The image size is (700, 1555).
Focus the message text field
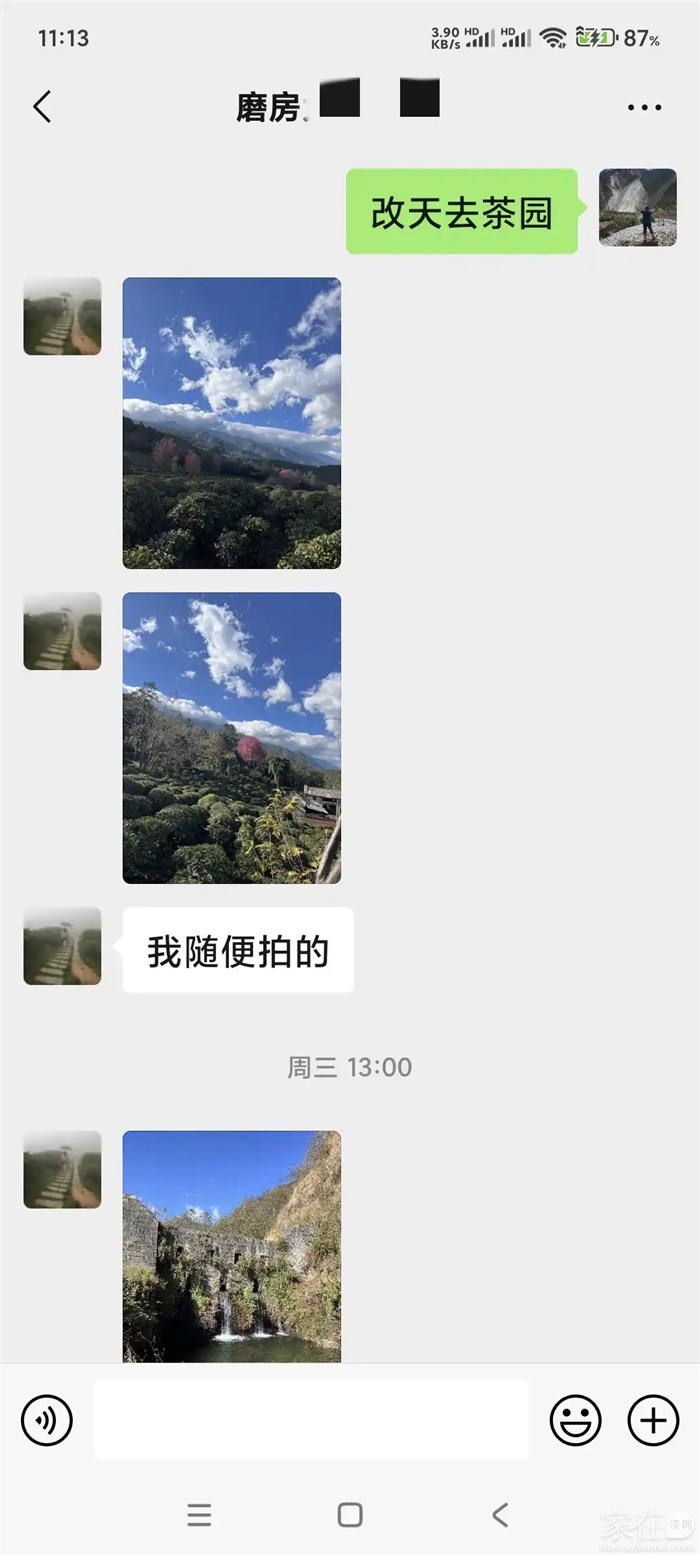pyautogui.click(x=311, y=1420)
